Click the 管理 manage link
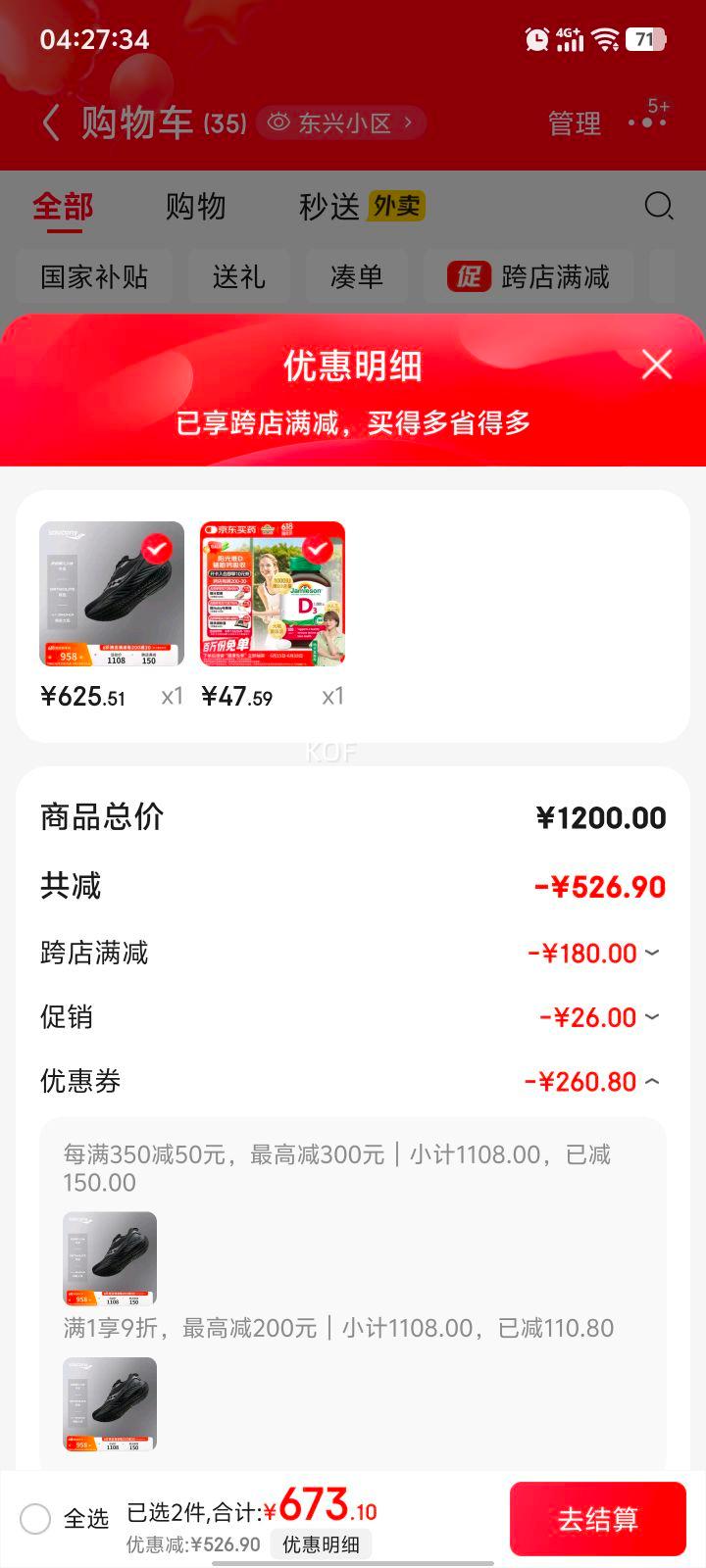Viewport: 706px width, 1568px height. point(576,124)
